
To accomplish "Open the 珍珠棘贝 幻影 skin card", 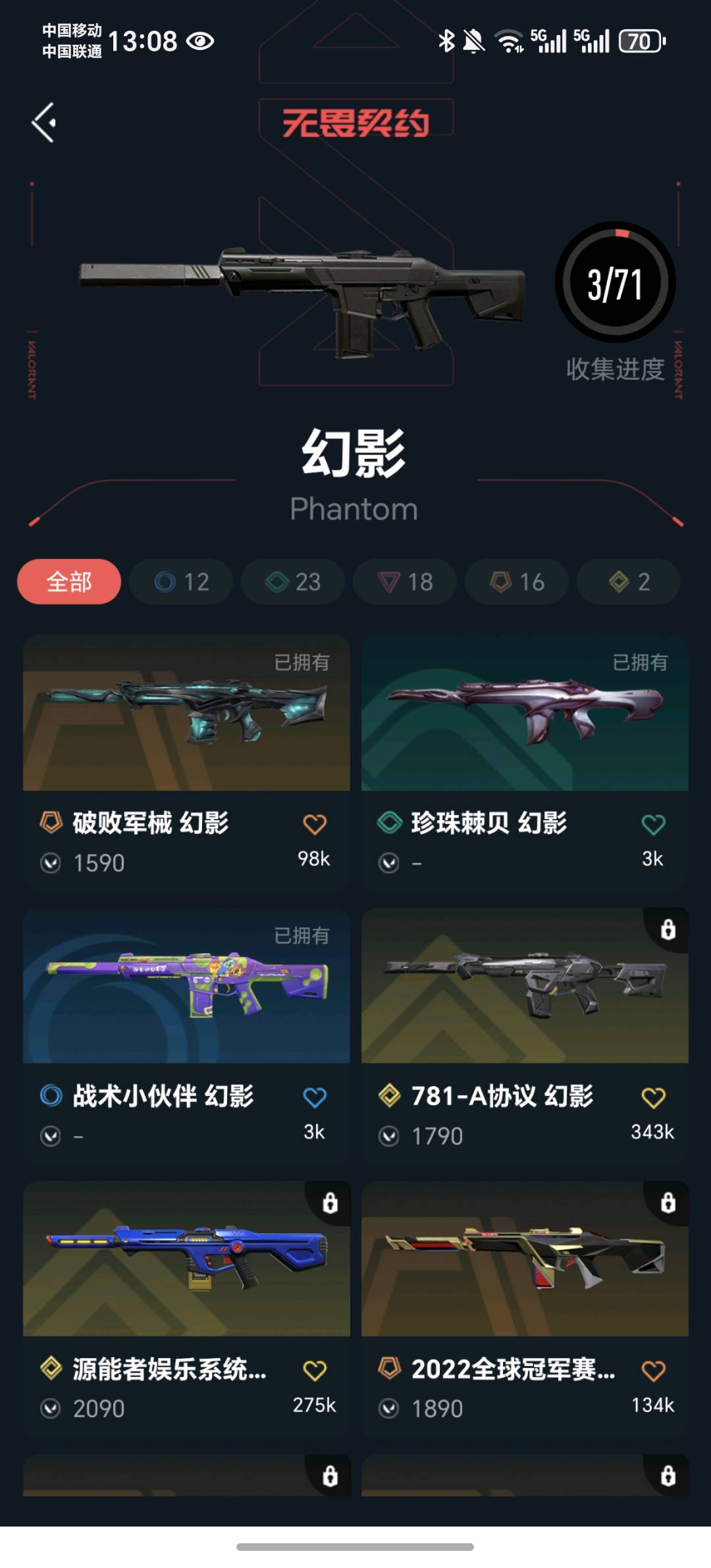I will 525,714.
